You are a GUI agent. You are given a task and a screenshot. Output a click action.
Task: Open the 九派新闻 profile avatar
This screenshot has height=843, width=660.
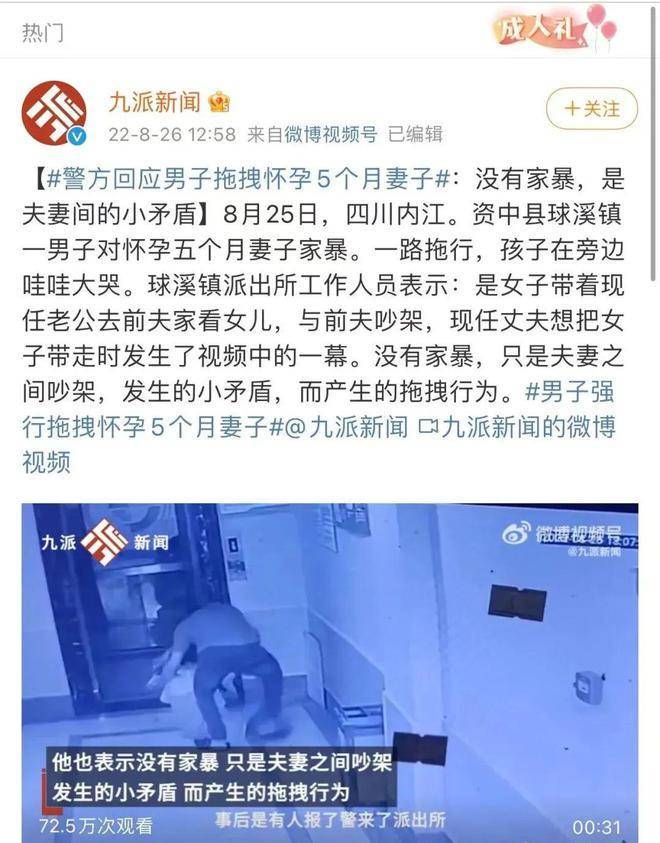click(54, 112)
